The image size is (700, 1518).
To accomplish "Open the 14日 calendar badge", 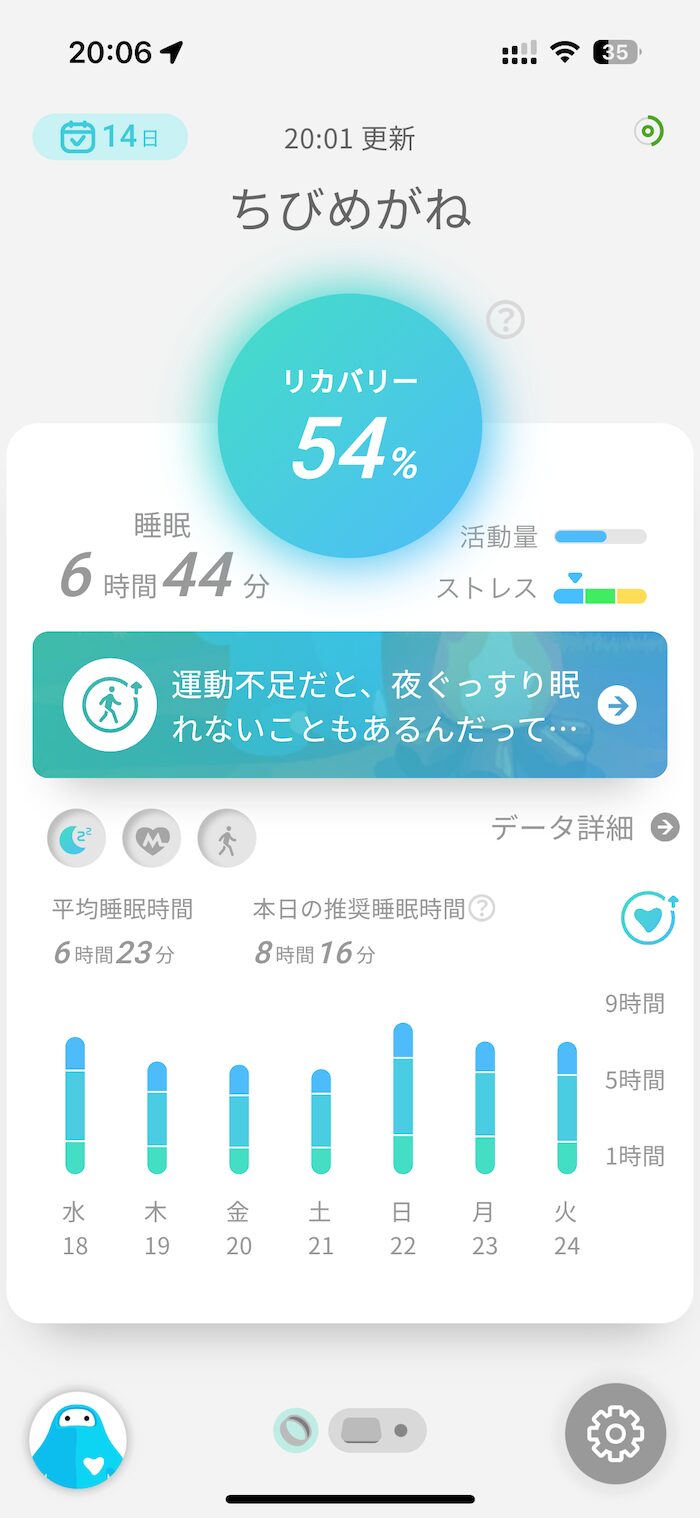I will pyautogui.click(x=110, y=137).
